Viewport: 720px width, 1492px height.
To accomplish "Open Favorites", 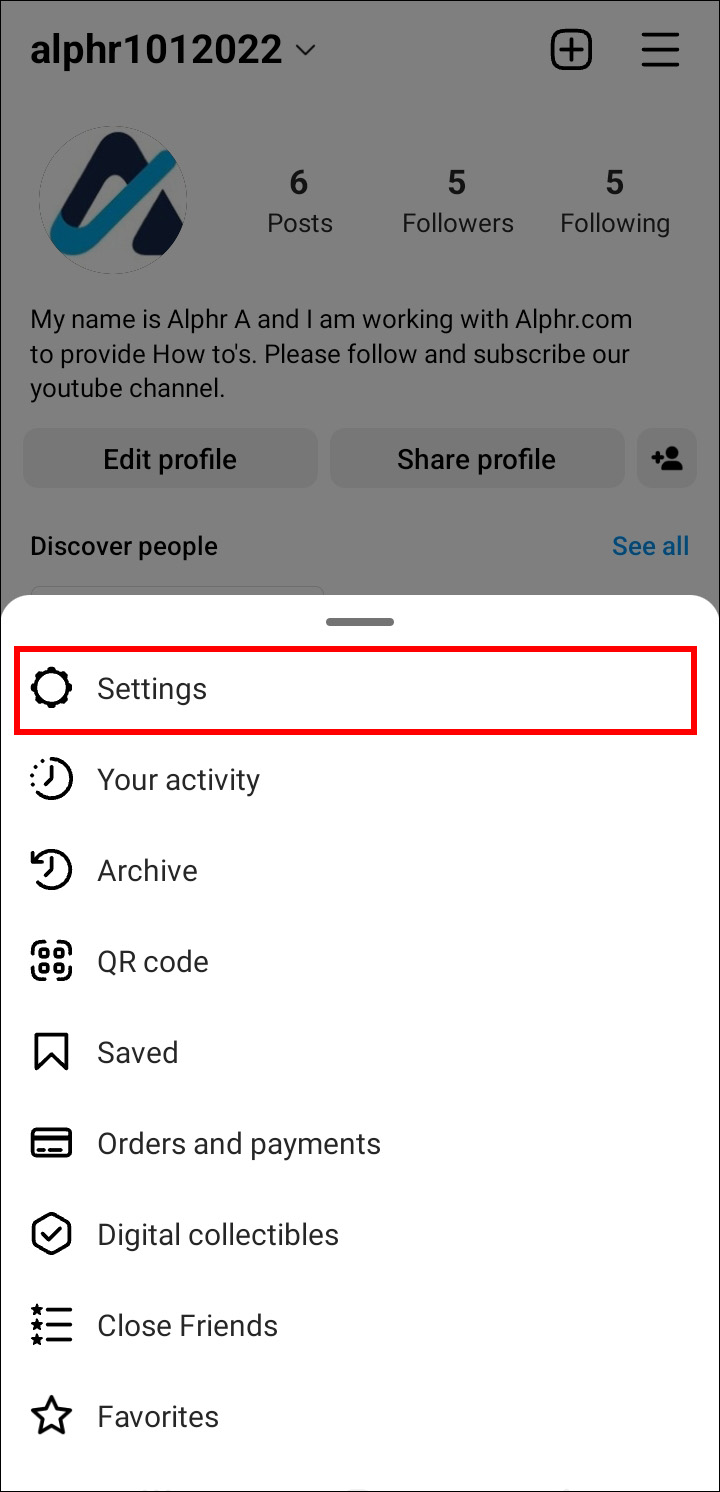I will coord(157,1417).
